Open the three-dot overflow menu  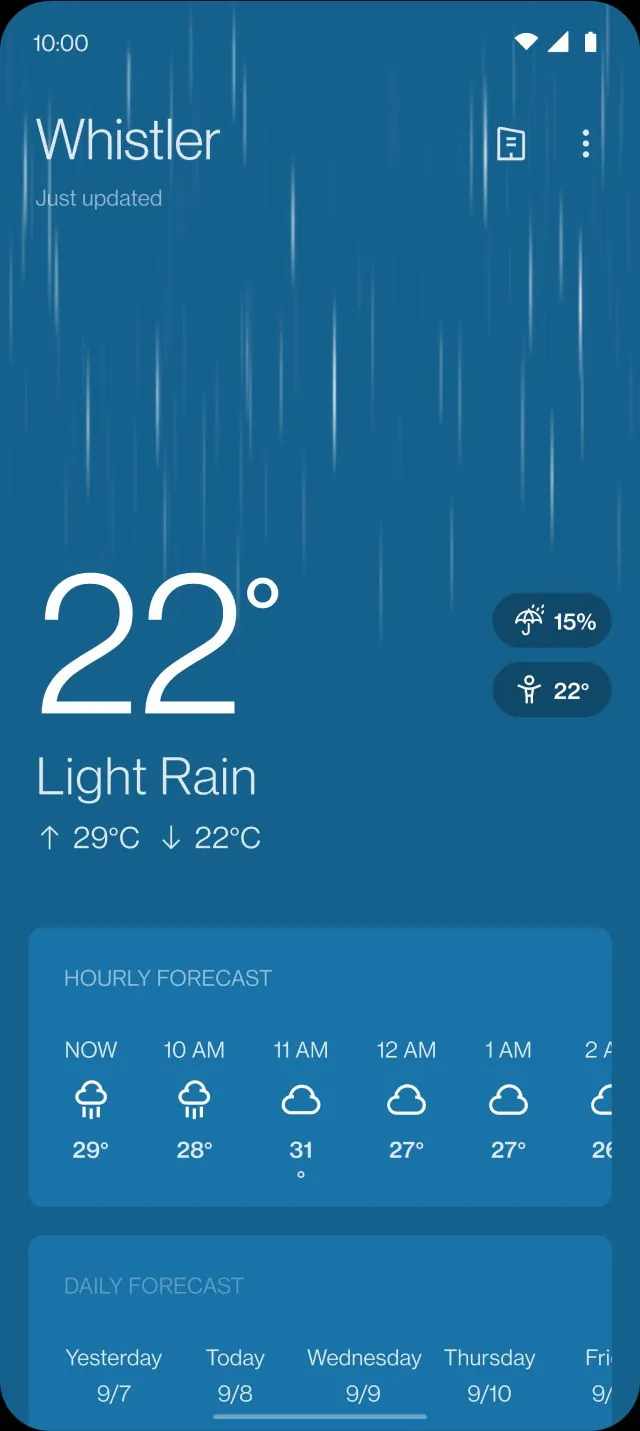(586, 144)
